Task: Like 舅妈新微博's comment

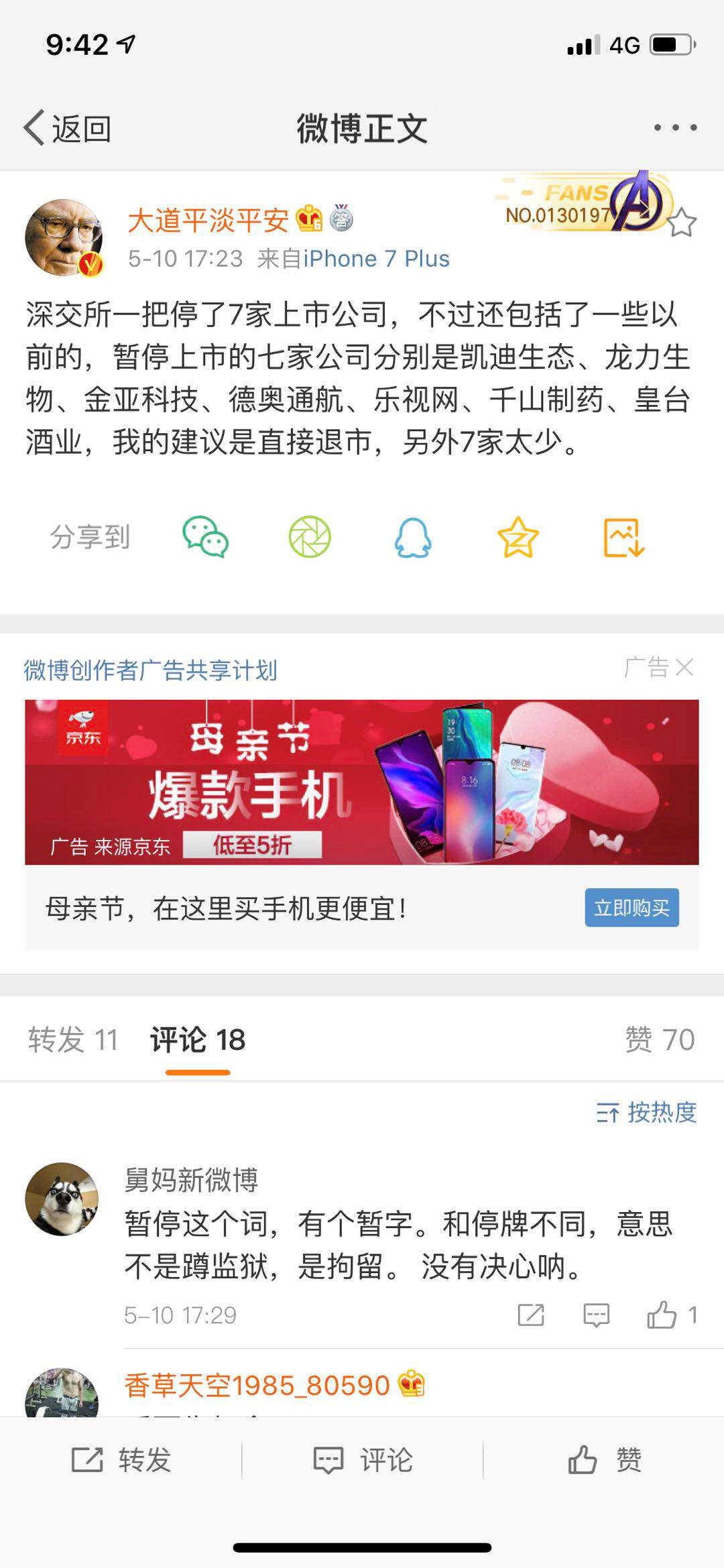Action: point(662,1315)
